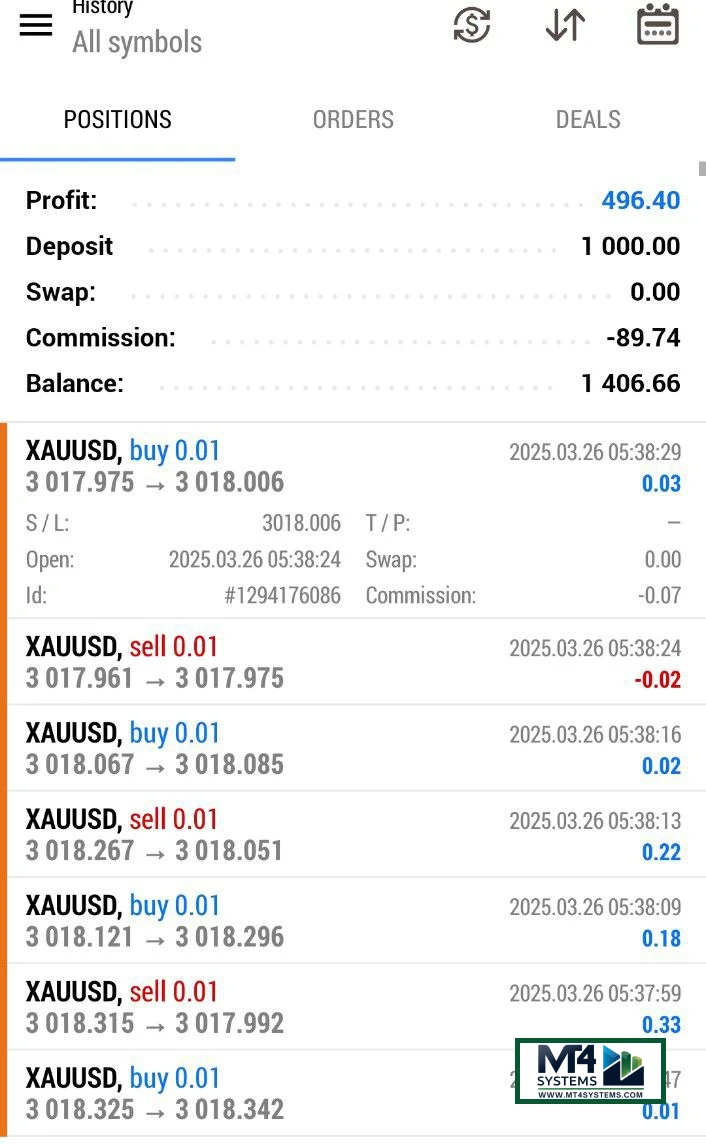The width and height of the screenshot is (706, 1144).
Task: Open the hamburger menu drawer
Action: pos(36,25)
